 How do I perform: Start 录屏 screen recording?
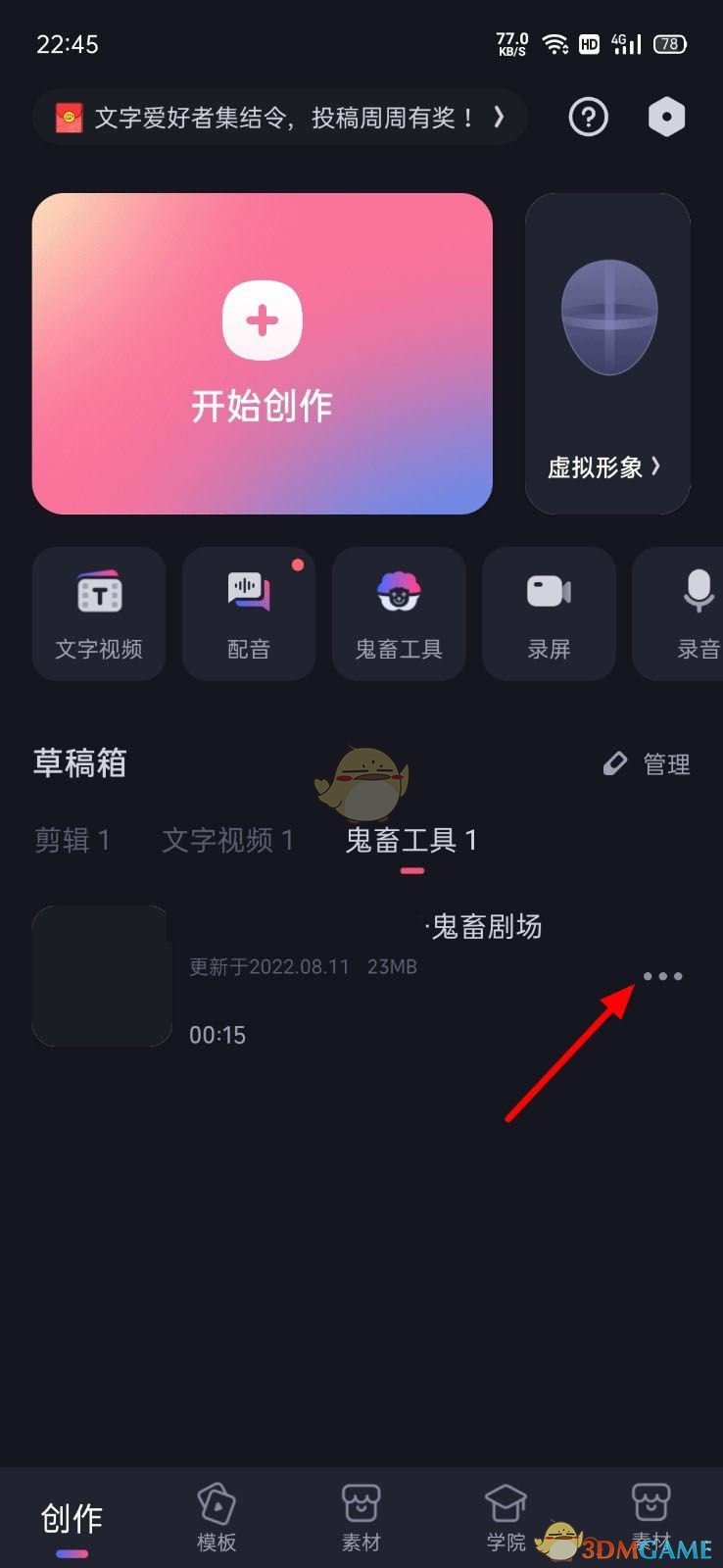click(x=549, y=613)
